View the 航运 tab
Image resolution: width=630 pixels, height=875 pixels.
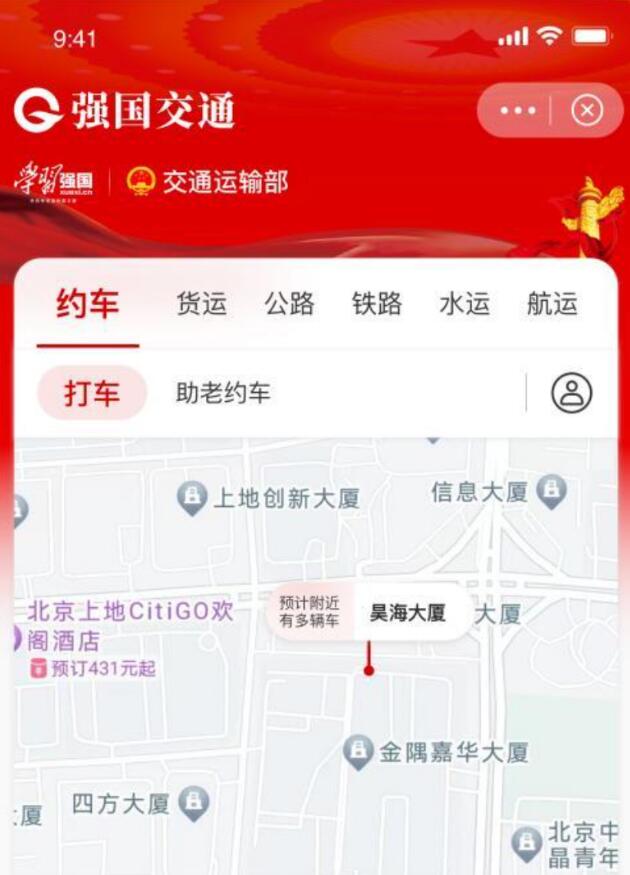tap(552, 305)
